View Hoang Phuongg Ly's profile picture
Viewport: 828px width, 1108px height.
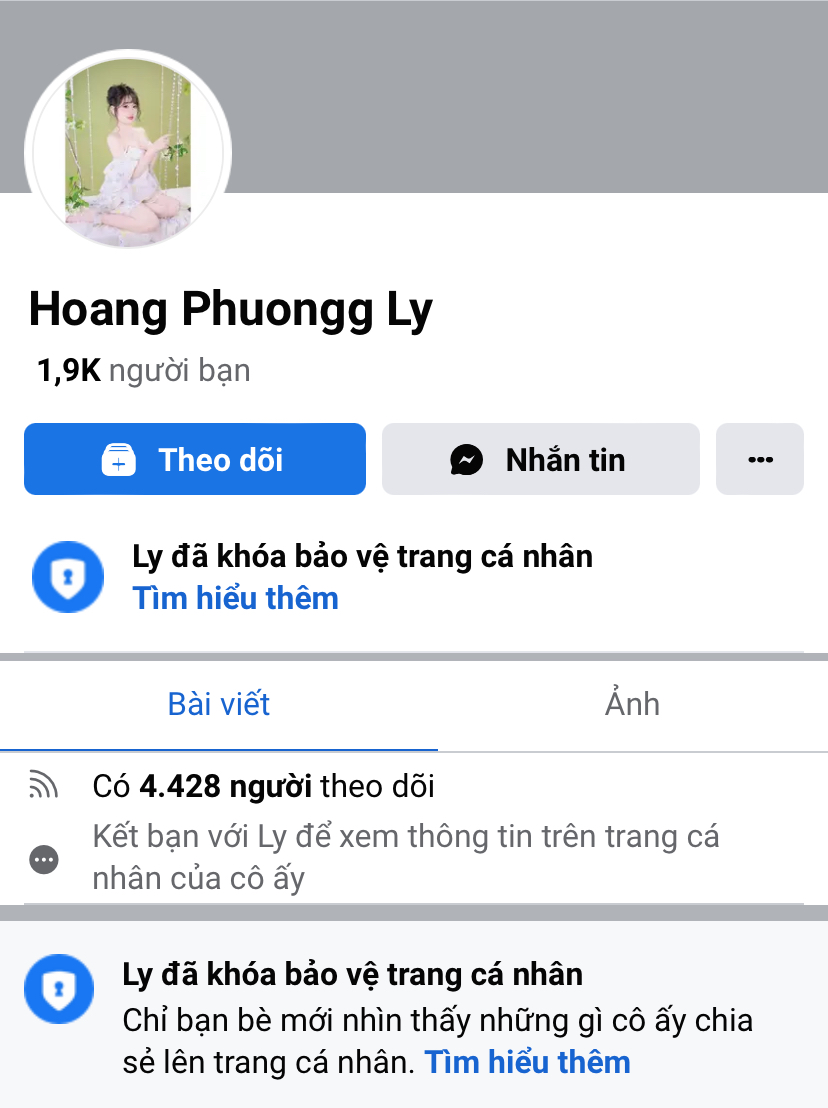[x=128, y=148]
